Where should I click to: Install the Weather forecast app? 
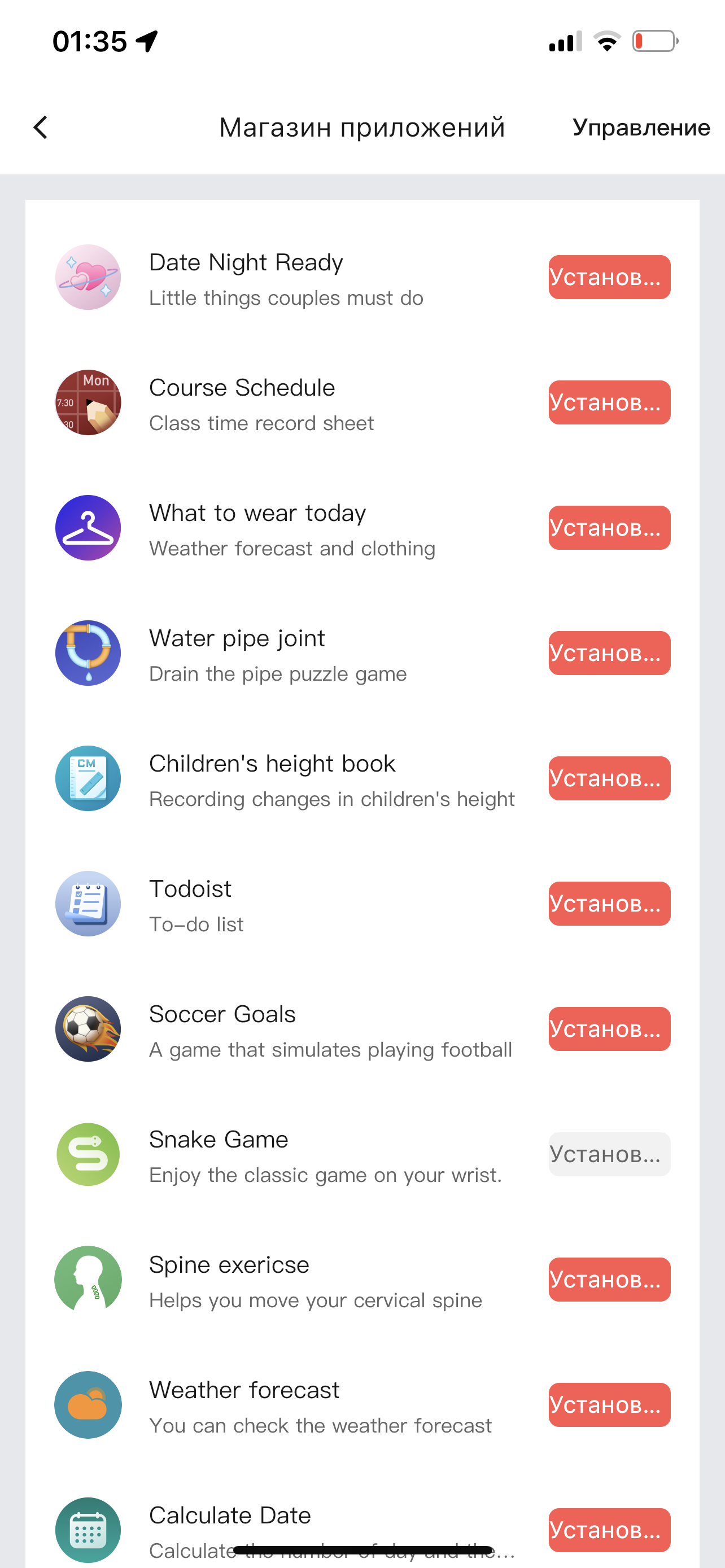point(609,1405)
